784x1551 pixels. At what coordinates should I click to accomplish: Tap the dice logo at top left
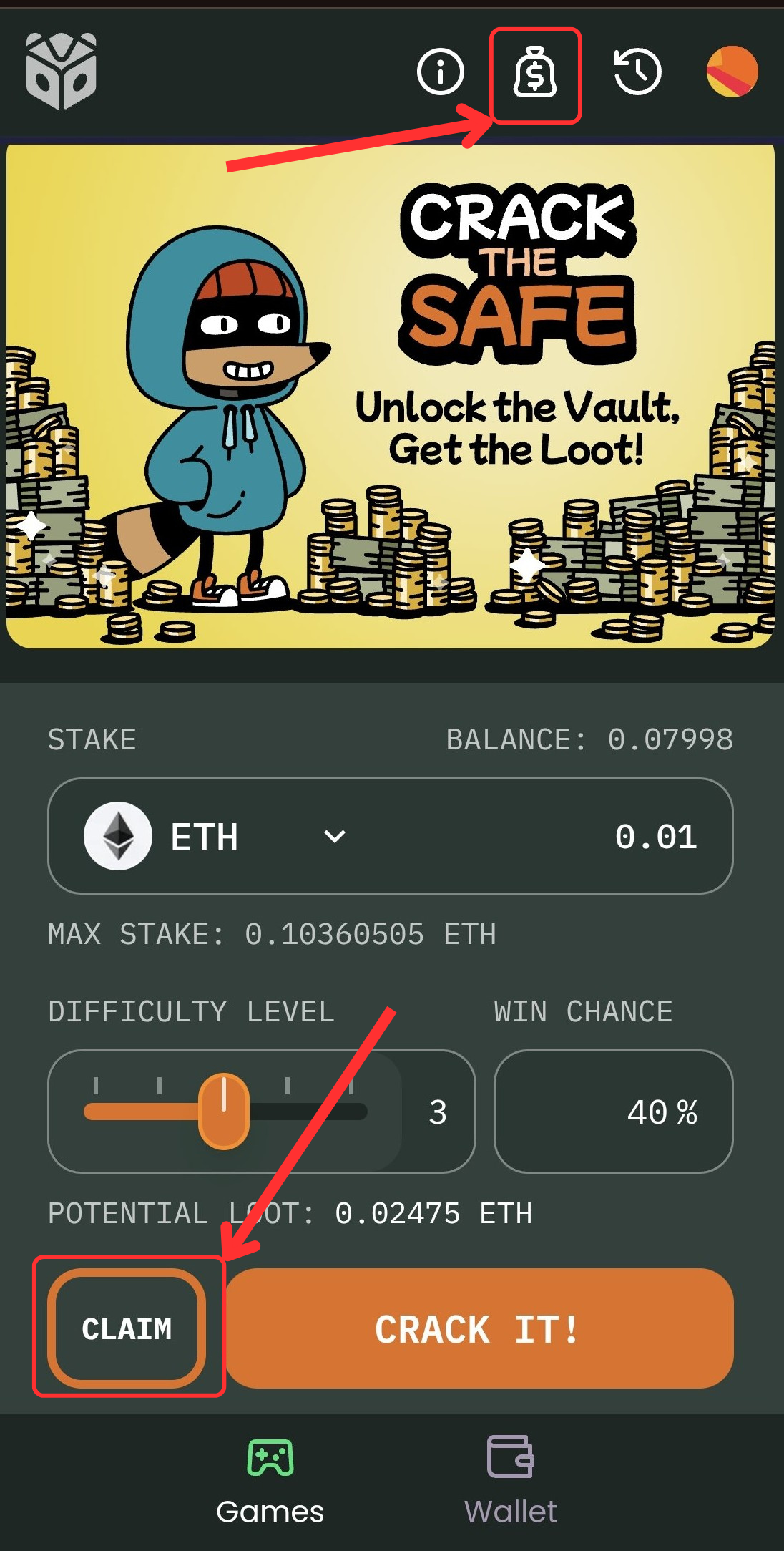[62, 72]
